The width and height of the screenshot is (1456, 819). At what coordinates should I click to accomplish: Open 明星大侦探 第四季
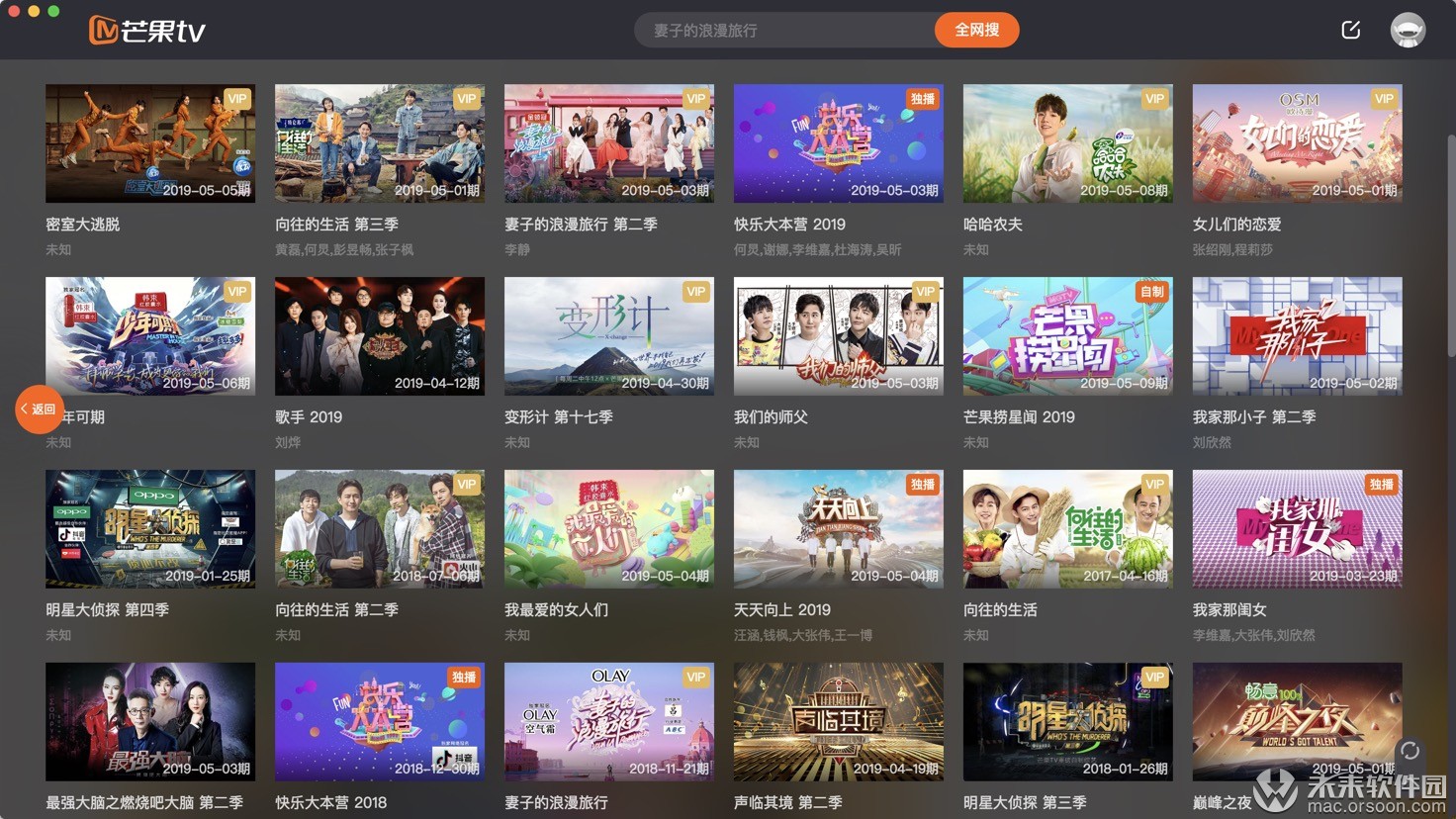150,529
